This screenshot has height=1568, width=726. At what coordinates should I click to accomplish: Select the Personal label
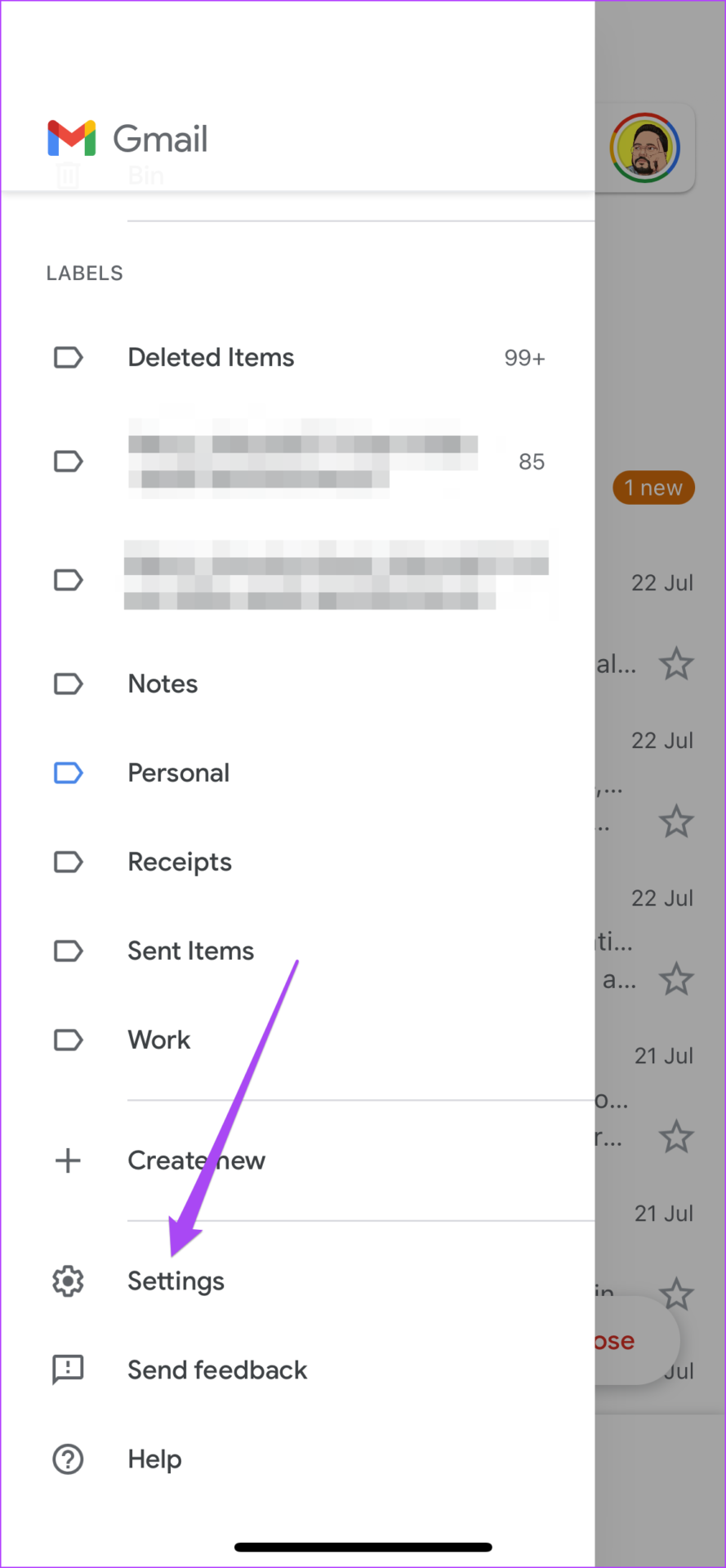[297, 773]
